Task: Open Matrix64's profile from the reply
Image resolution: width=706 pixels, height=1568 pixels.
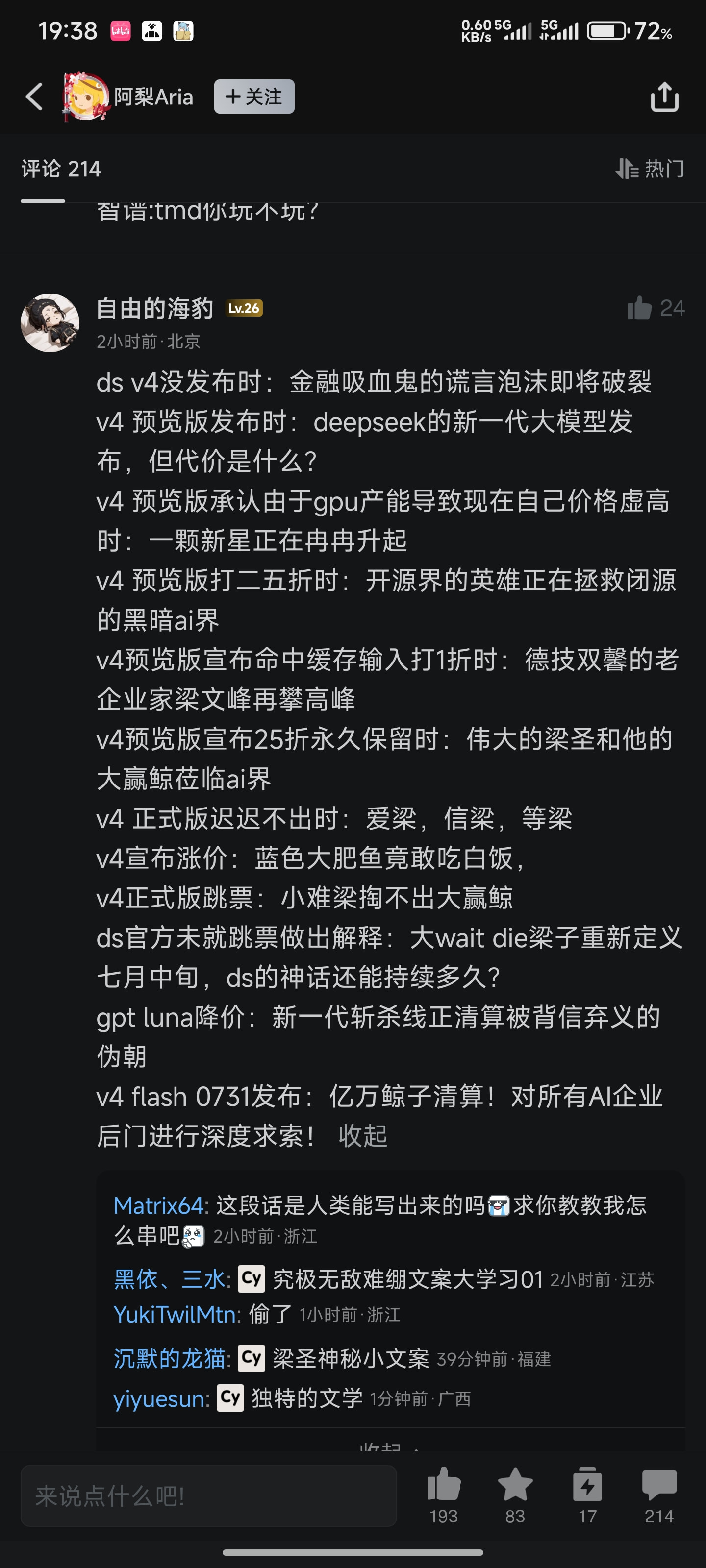Action: [158, 1205]
